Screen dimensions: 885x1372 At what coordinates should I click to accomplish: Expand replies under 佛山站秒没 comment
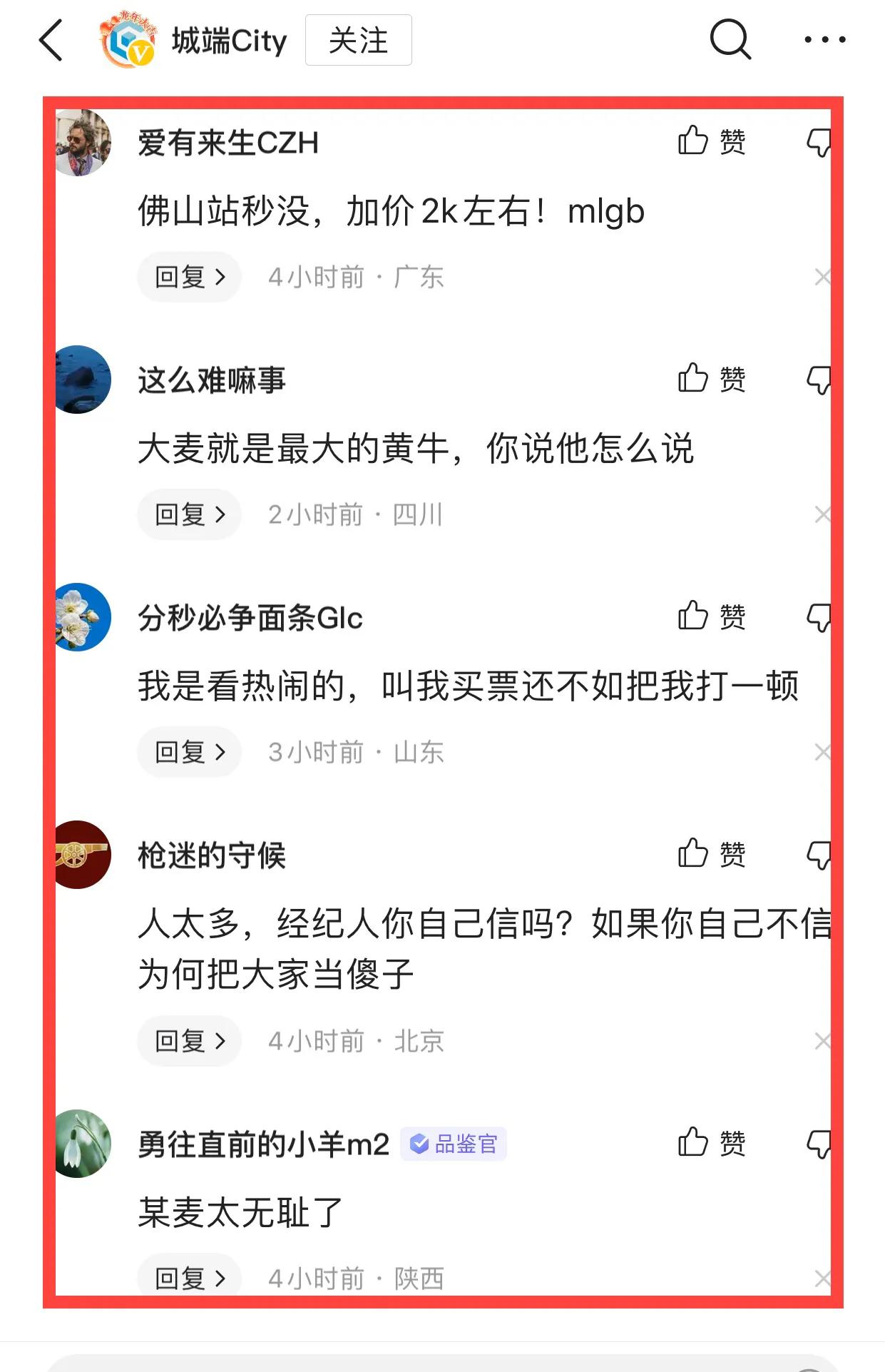188,277
